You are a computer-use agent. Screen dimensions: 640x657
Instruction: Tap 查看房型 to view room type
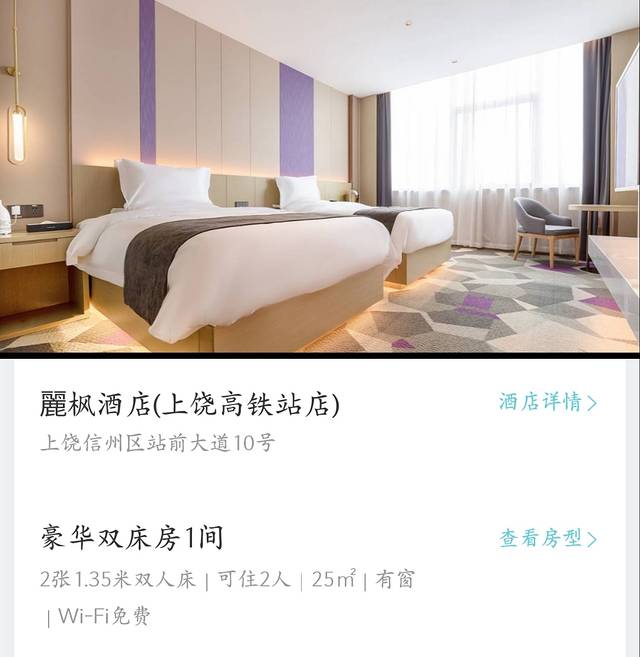click(x=548, y=539)
